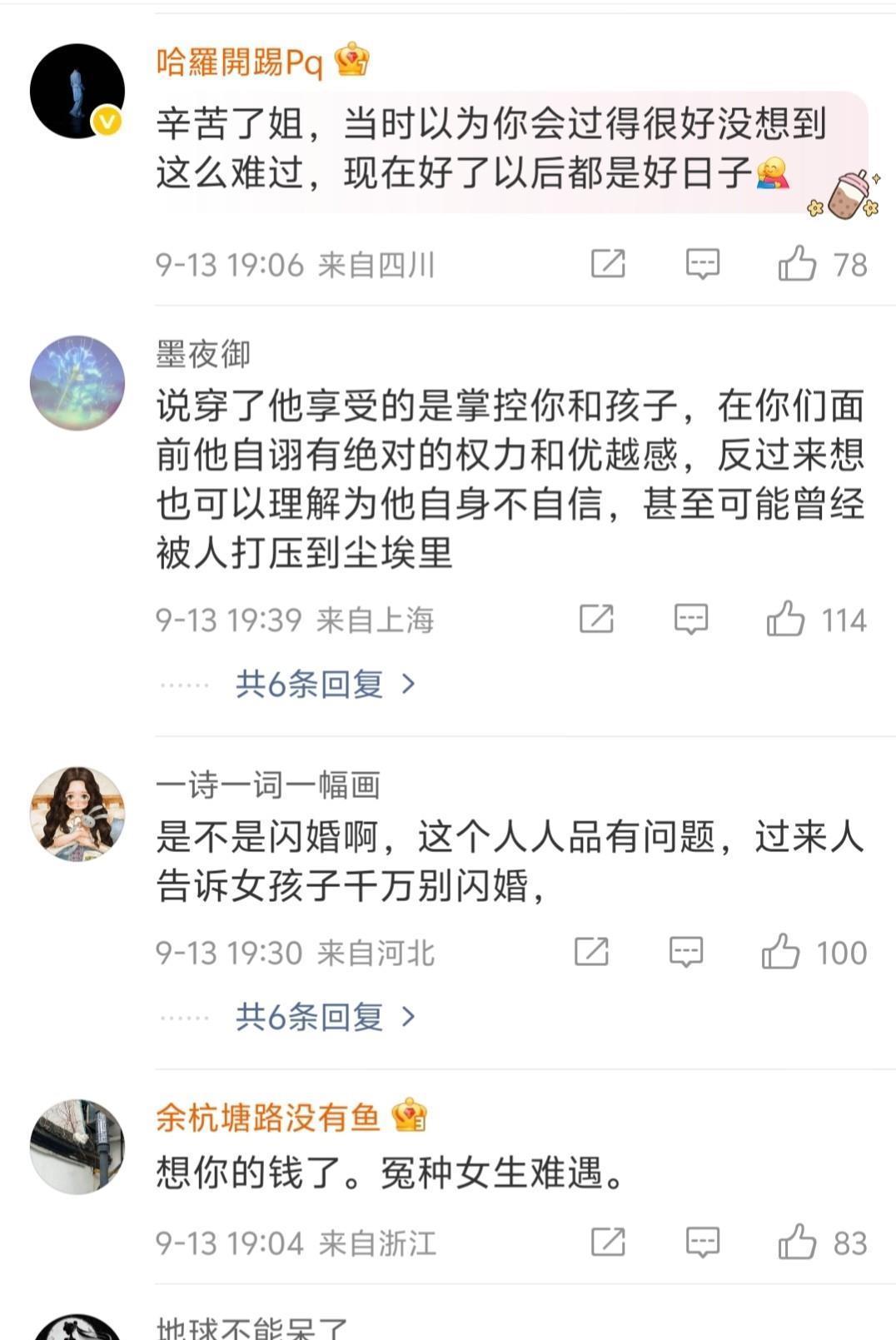Share 墨夜御's comment

click(596, 619)
